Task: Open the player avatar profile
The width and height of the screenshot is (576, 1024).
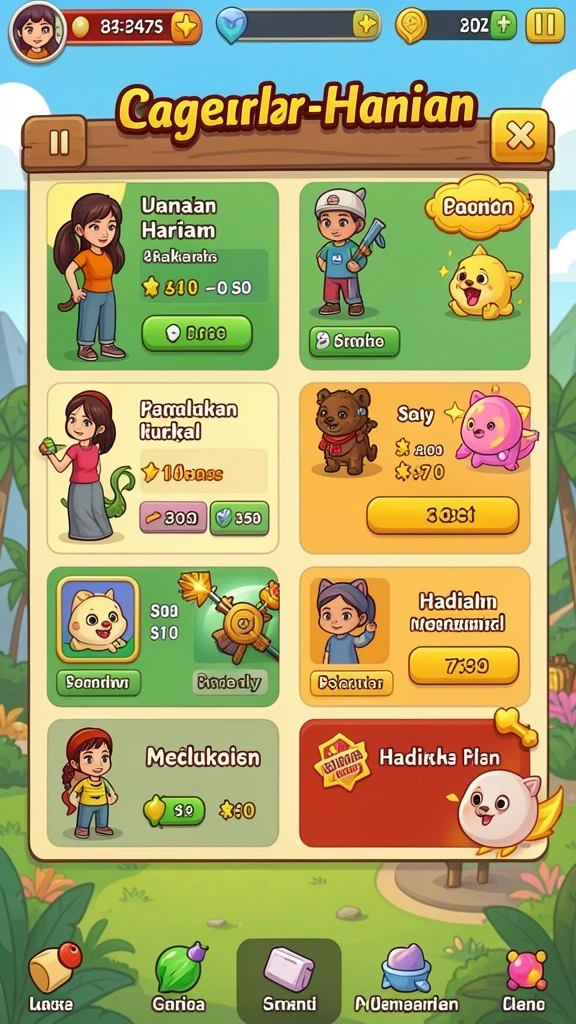Action: pyautogui.click(x=37, y=31)
